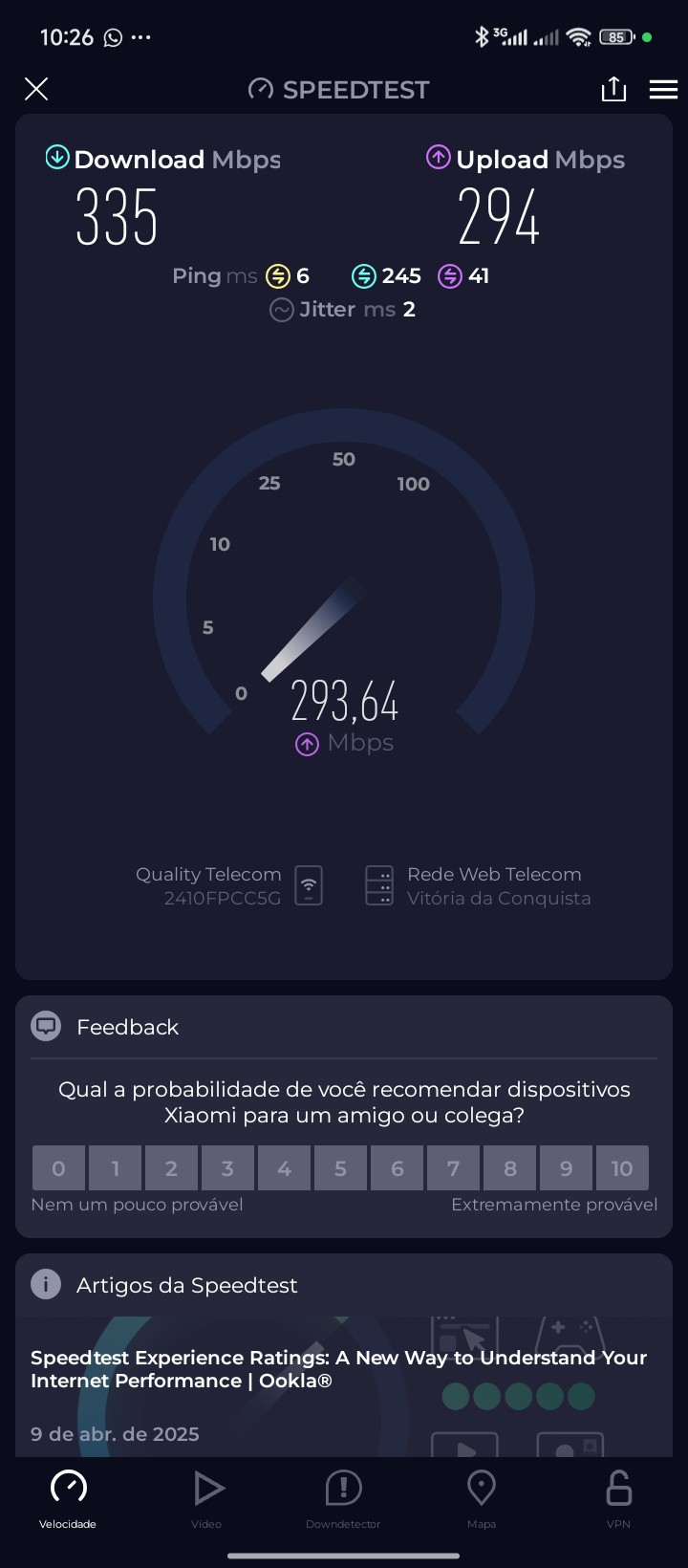
Task: Open the Speedtest Experience Ratings article
Action: click(x=339, y=1369)
